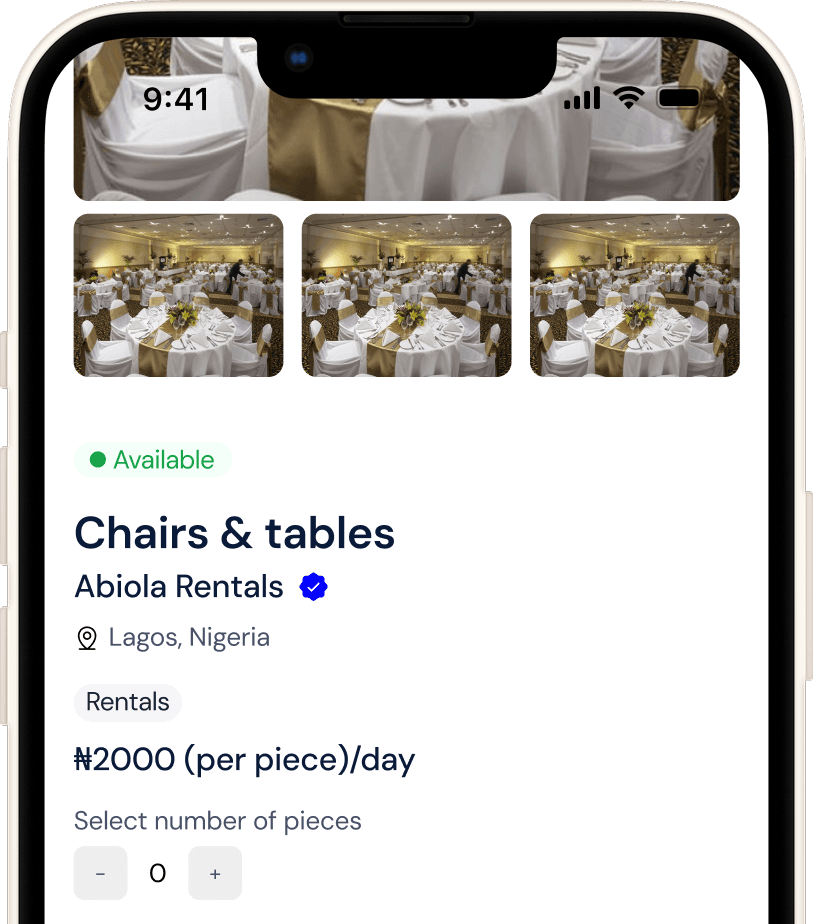The width and height of the screenshot is (813, 924).
Task: Decrease number of pieces with minus button
Action: click(x=100, y=873)
